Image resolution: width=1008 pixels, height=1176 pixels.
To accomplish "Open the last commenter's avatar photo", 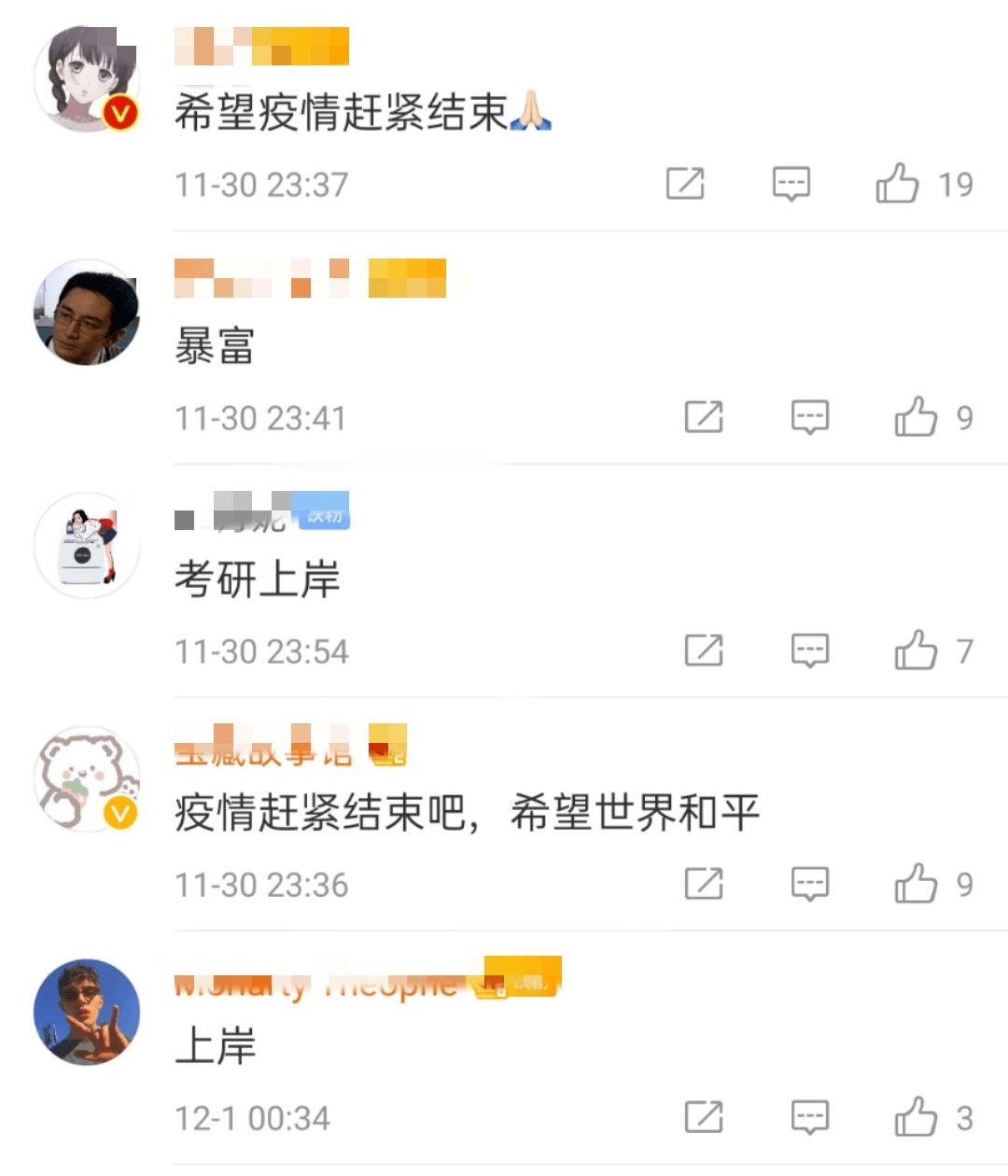I will point(87,1013).
